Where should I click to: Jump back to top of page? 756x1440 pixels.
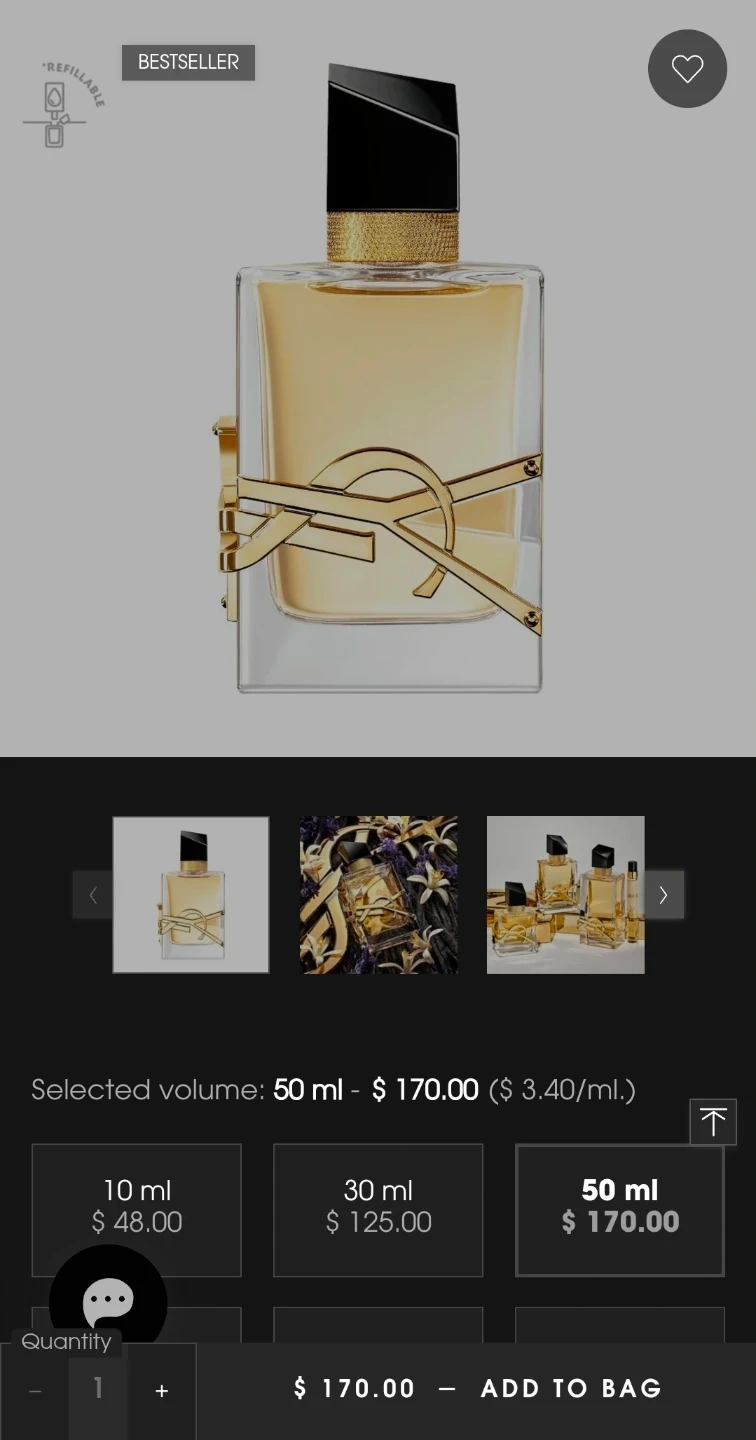713,1122
